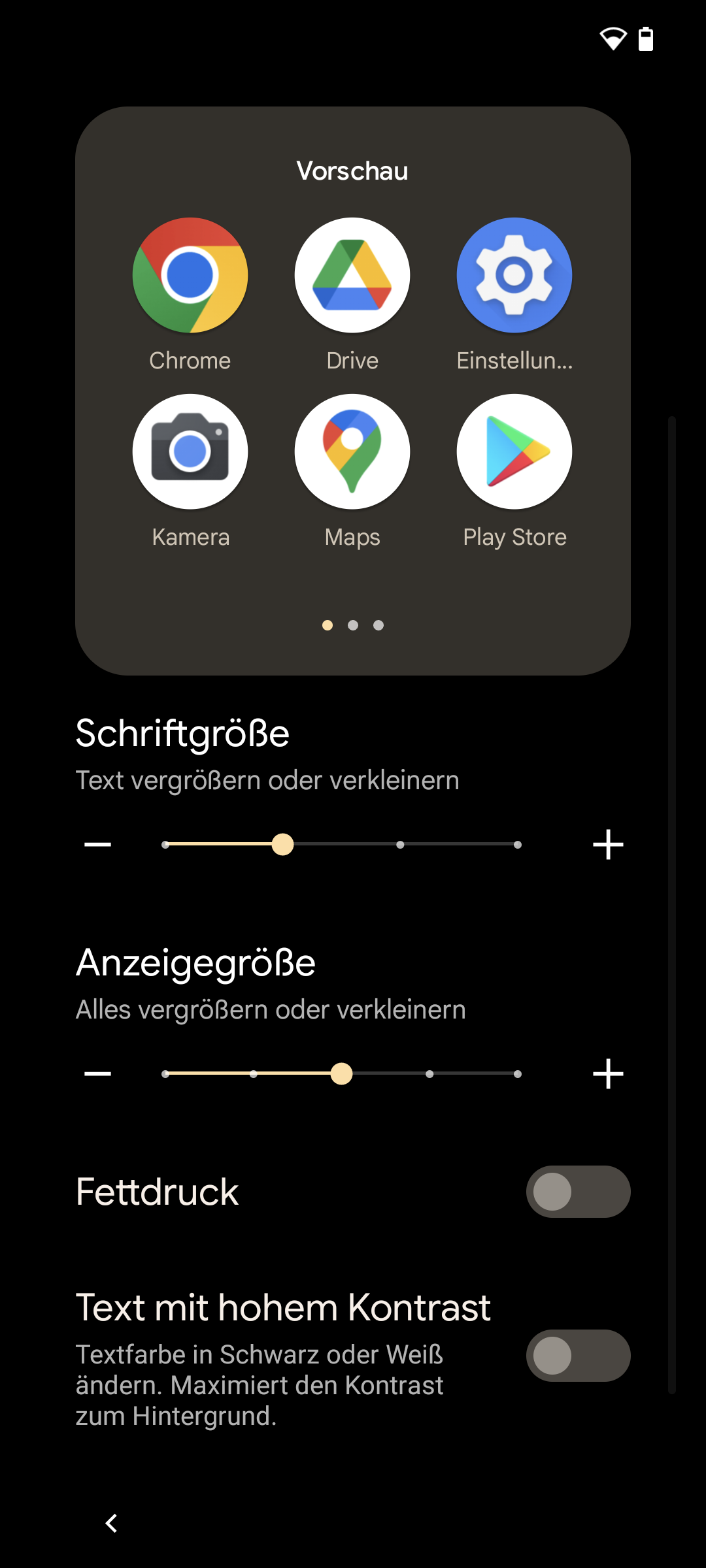Viewport: 706px width, 1568px height.
Task: Navigate back with the chevron arrow
Action: pos(111,1524)
